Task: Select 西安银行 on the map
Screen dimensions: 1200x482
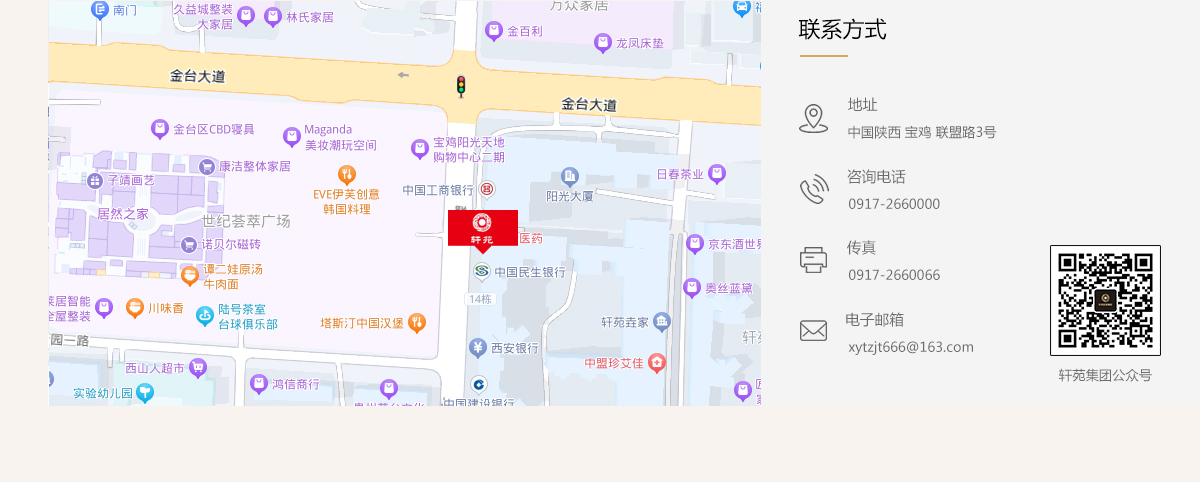Action: pos(479,348)
